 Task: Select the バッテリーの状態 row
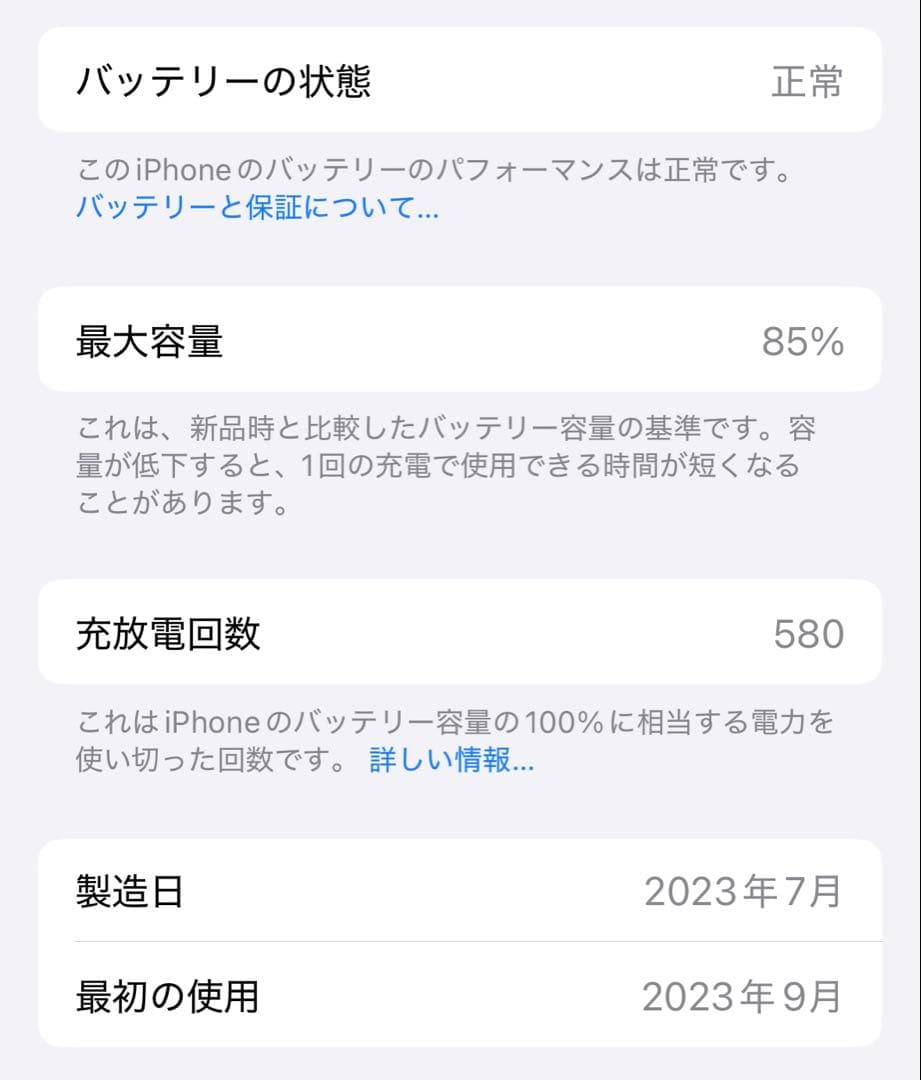[460, 79]
